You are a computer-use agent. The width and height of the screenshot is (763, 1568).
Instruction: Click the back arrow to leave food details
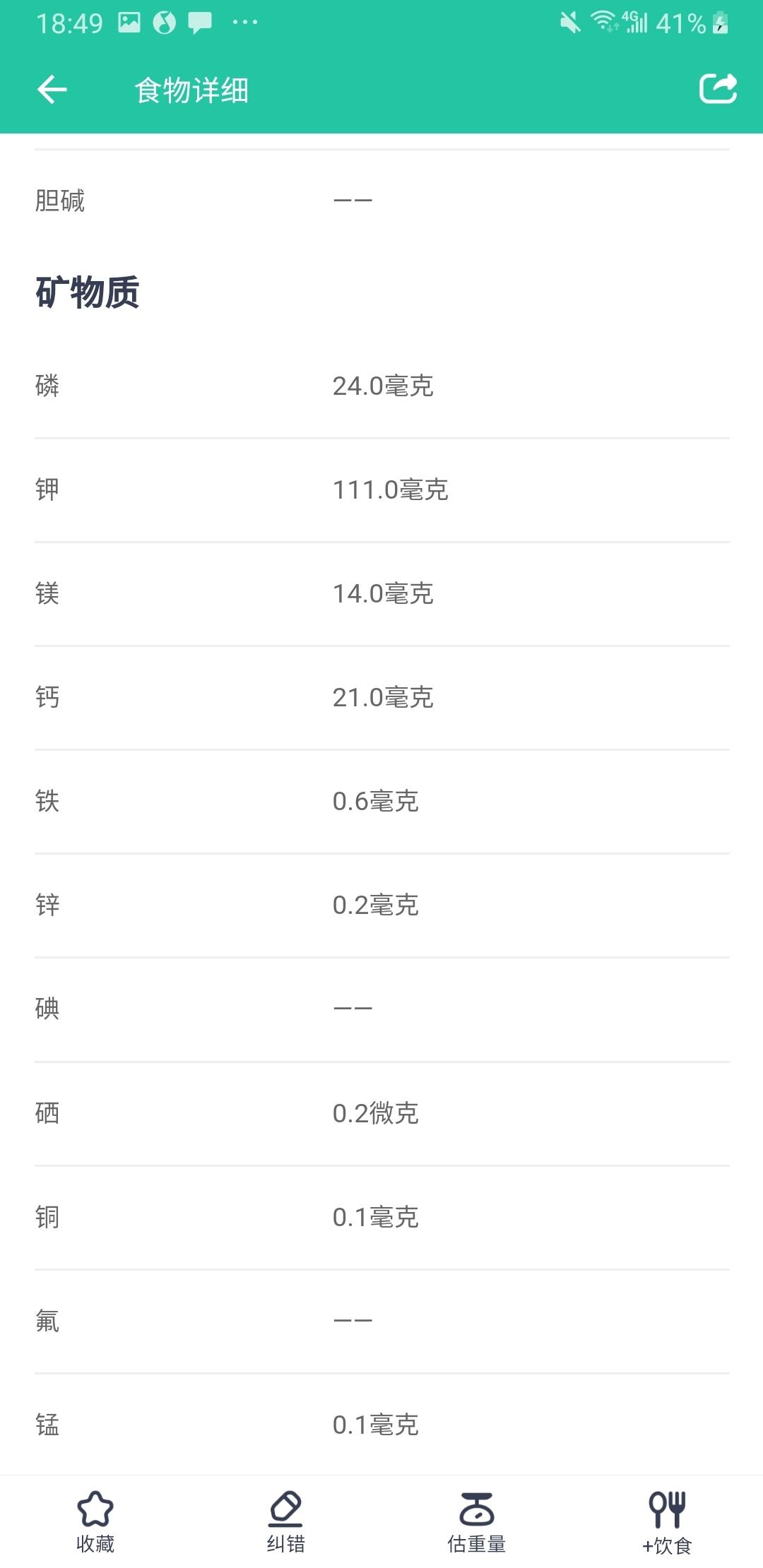(49, 88)
